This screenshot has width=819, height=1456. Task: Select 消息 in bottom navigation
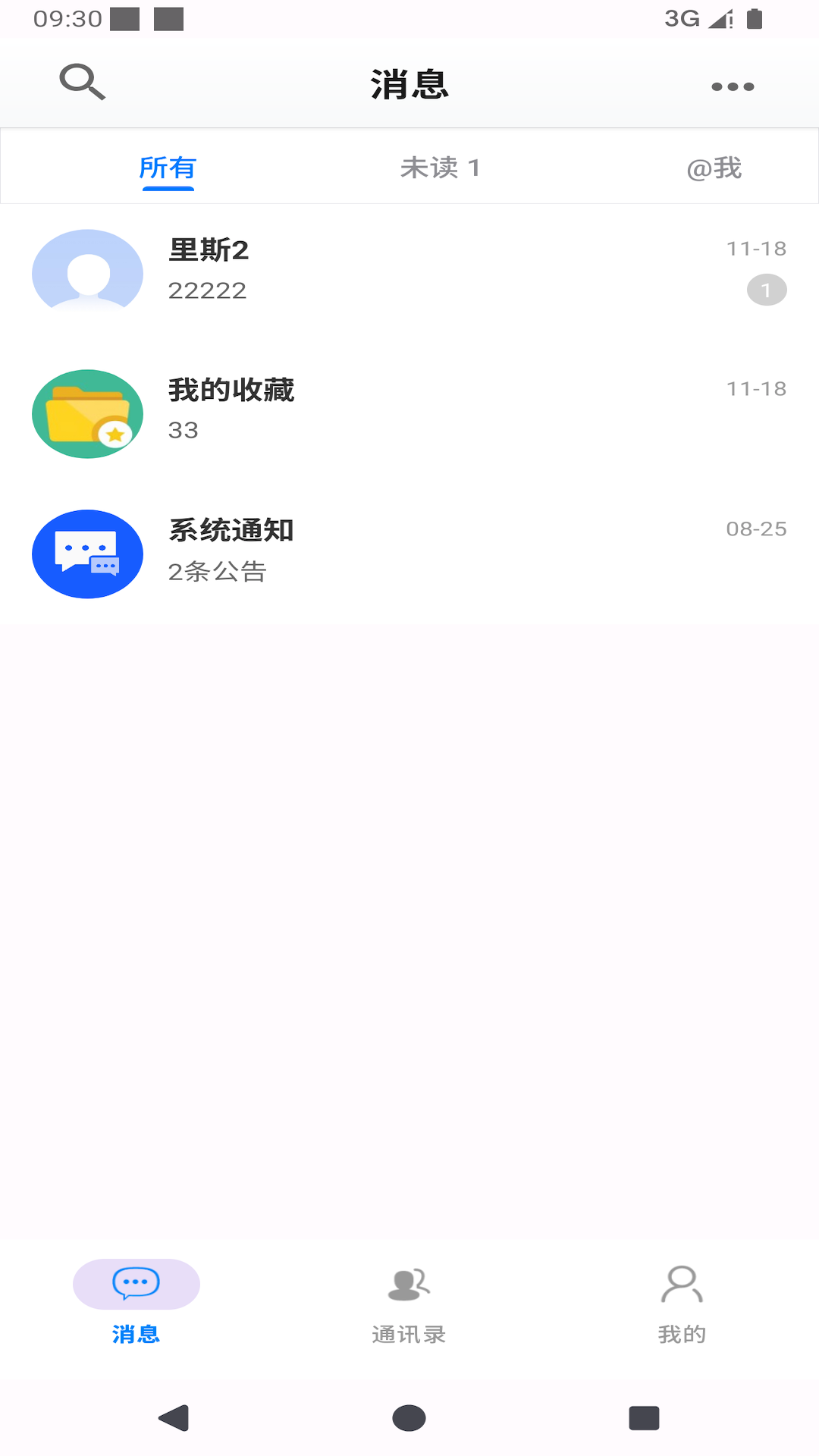click(136, 1302)
